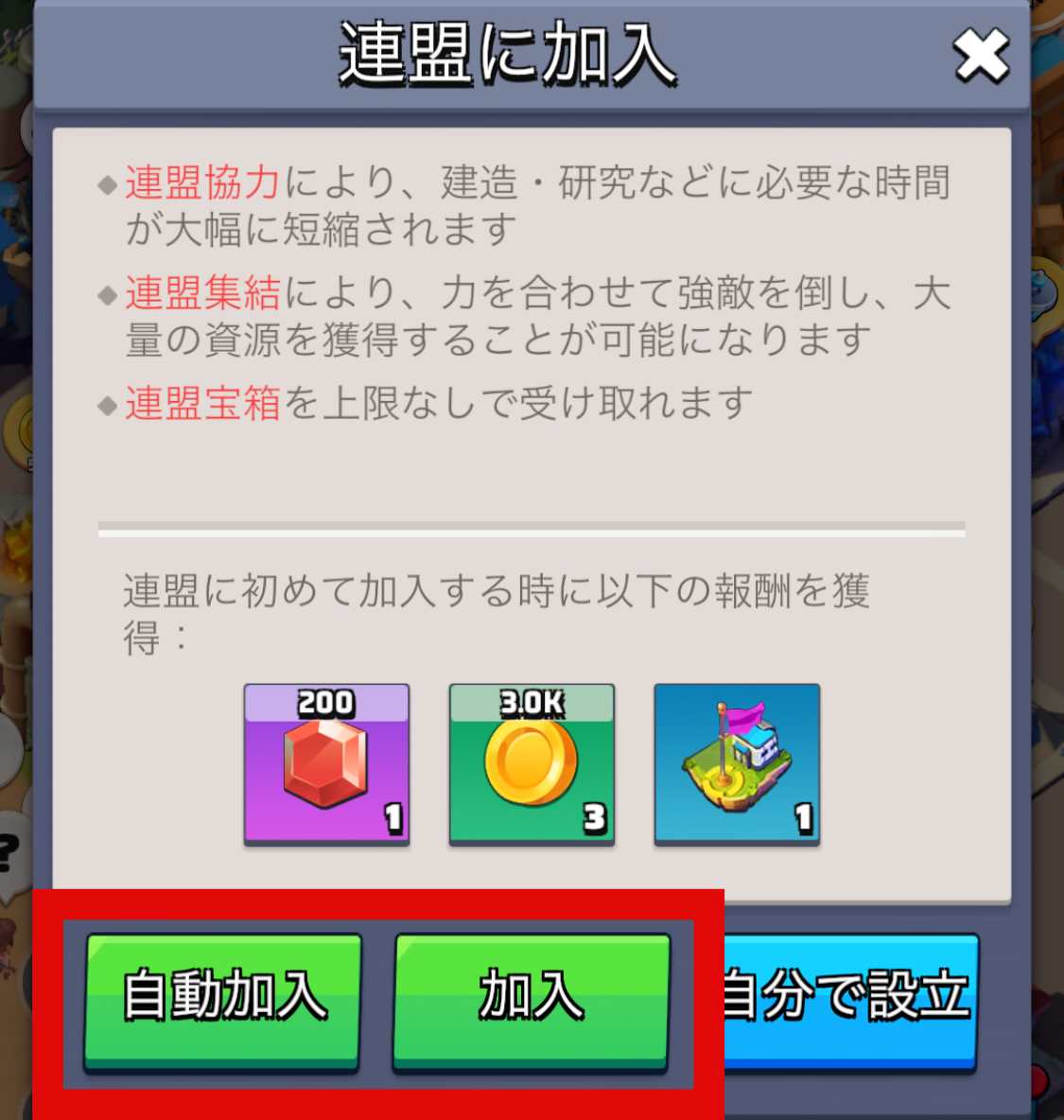Open the 連盟集結 alliance rally link
Screen dimensions: 1064x1120
(199, 295)
